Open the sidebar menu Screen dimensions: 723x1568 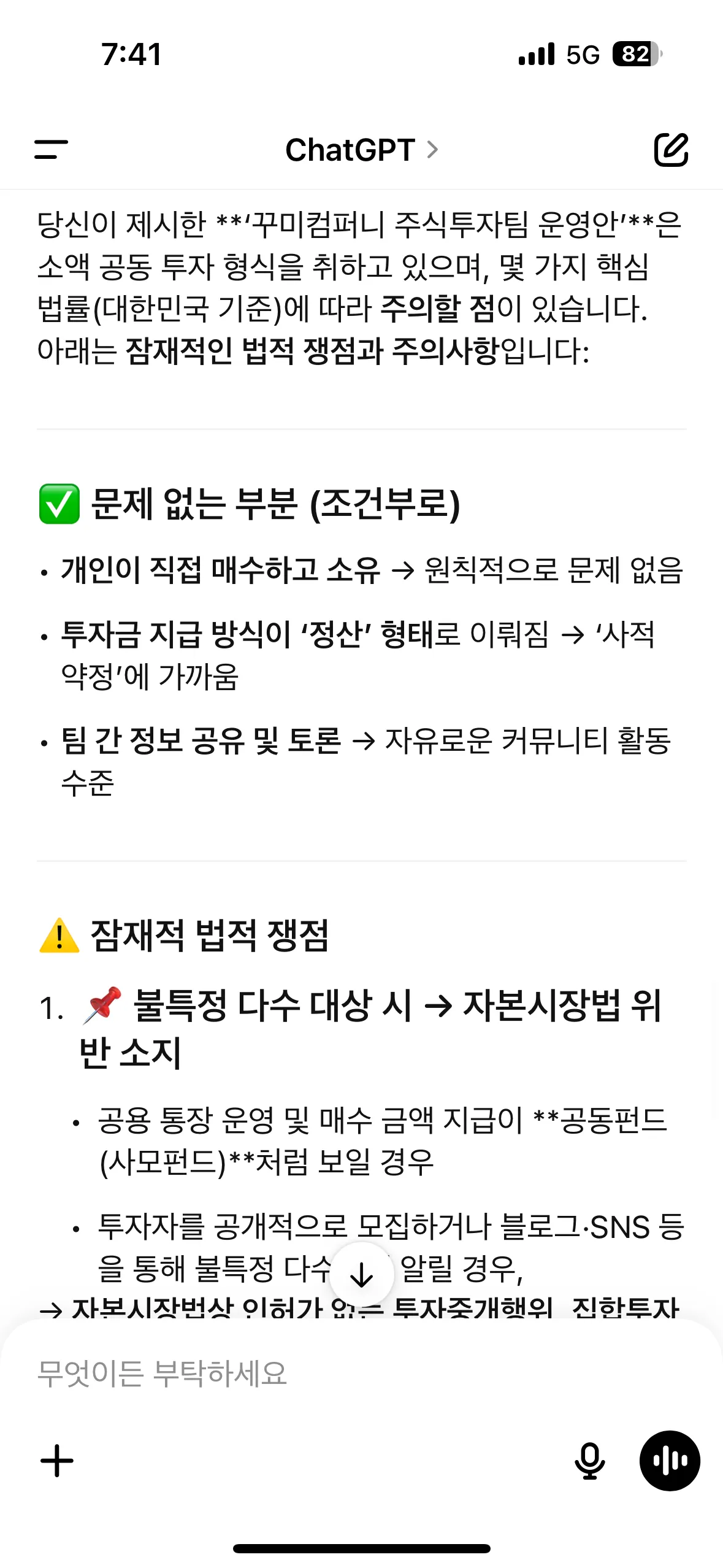pos(51,149)
